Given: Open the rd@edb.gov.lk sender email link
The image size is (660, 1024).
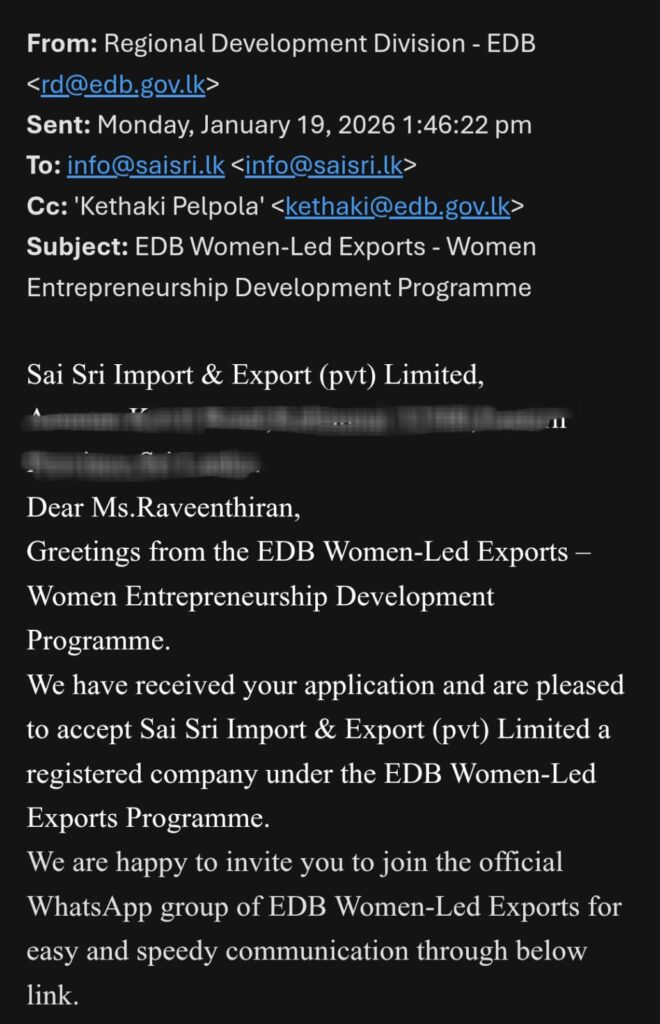Looking at the screenshot, I should 123,86.
